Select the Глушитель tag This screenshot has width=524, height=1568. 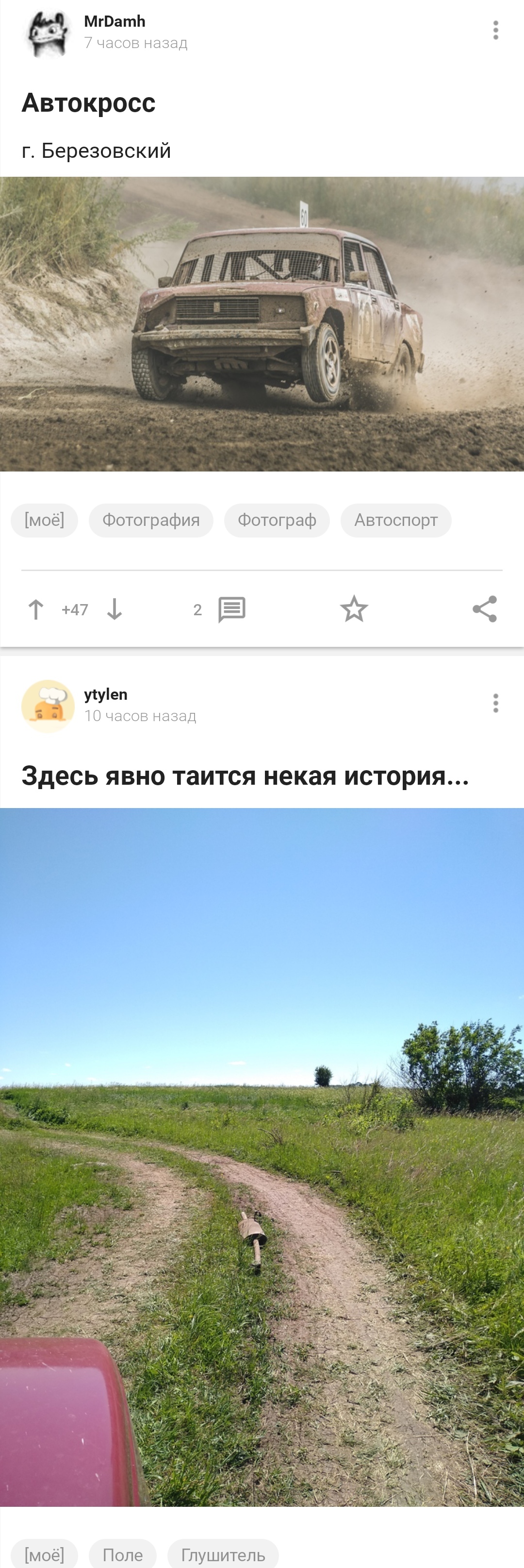[223, 1554]
